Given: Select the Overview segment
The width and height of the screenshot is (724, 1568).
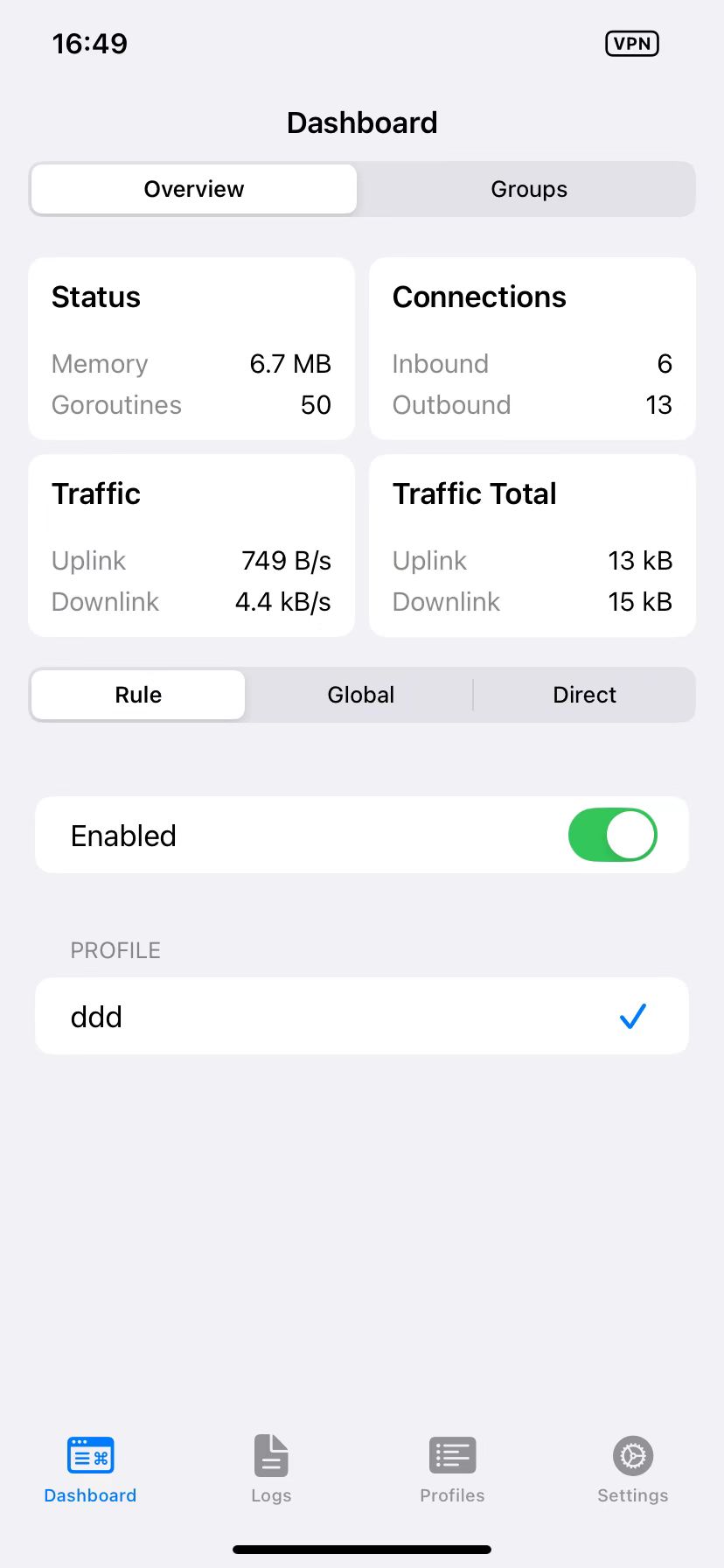Looking at the screenshot, I should [194, 189].
